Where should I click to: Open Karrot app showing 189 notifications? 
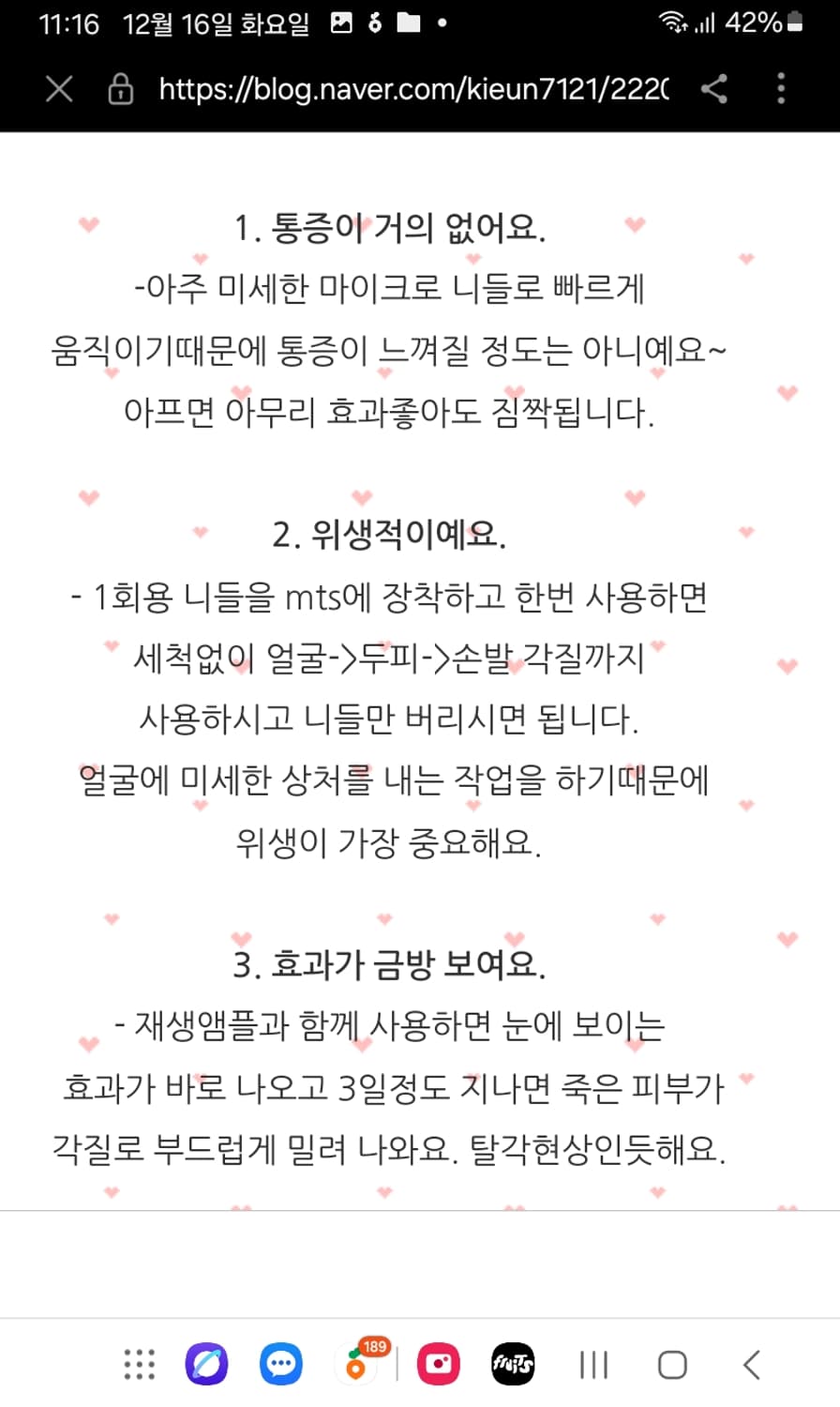coord(356,1365)
